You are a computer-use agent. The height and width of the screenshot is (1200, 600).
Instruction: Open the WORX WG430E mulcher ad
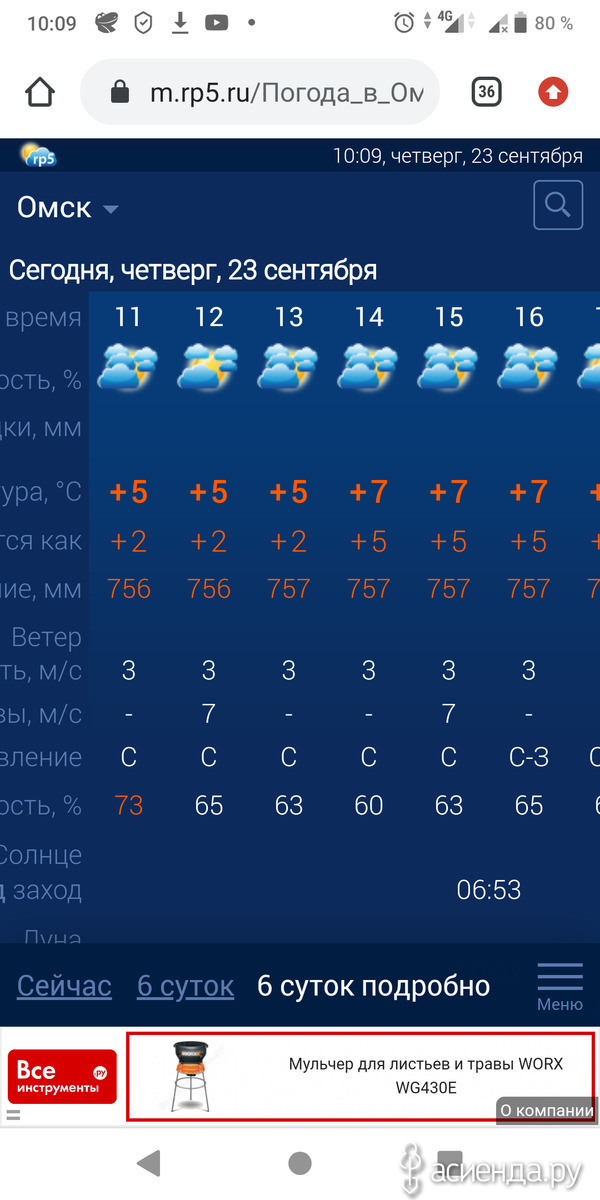[360, 1076]
